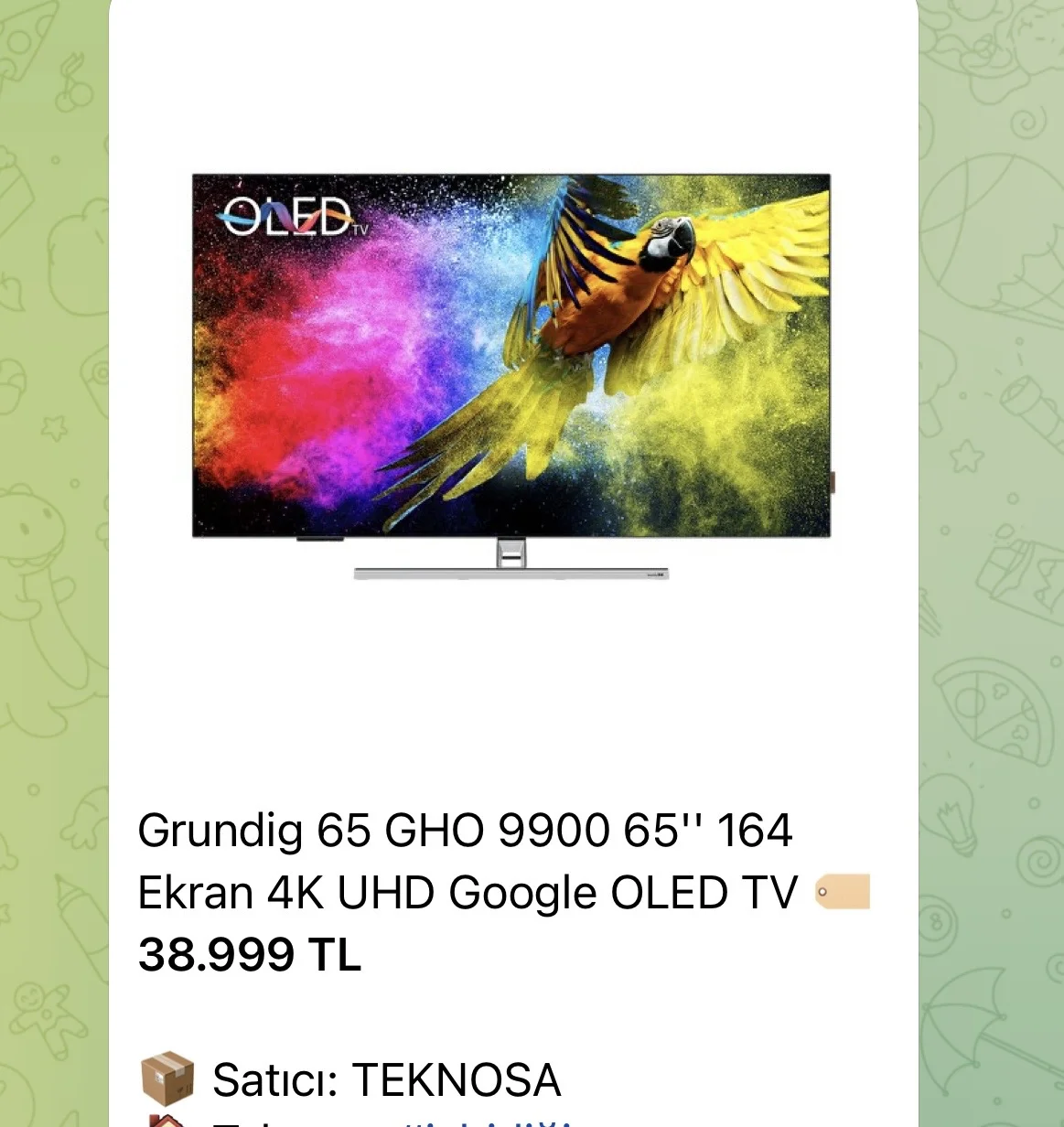Open the Grundig OLED TV photo
1064x1127 pixels.
[511, 375]
